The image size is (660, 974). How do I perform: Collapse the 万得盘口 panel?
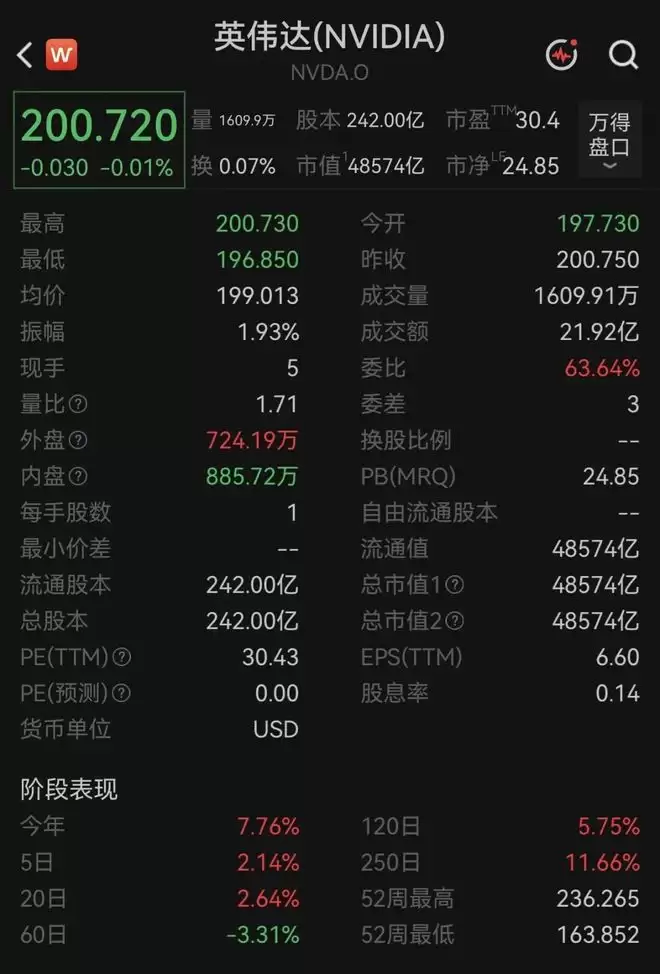coord(609,139)
